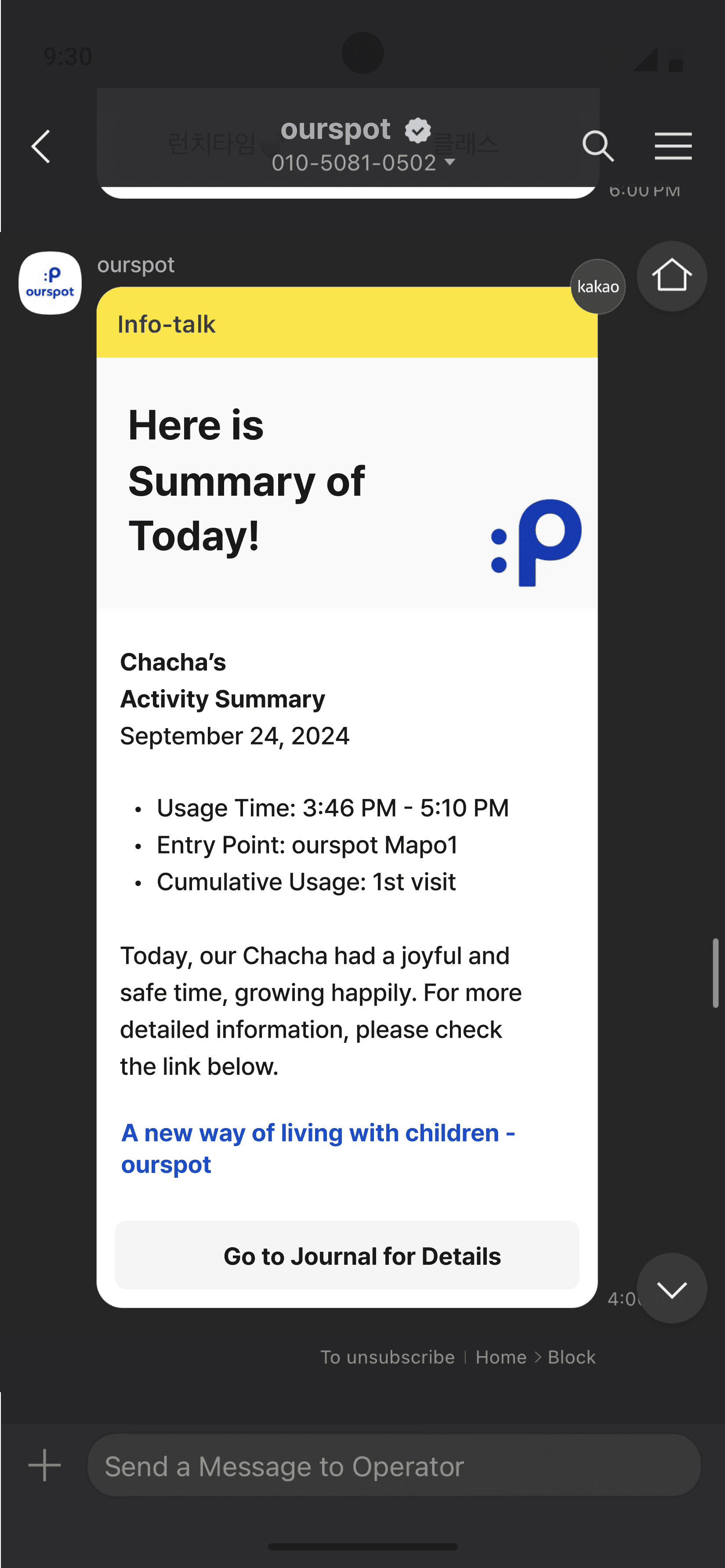725x1568 pixels.
Task: Open the plus attachment menu
Action: pyautogui.click(x=45, y=1465)
